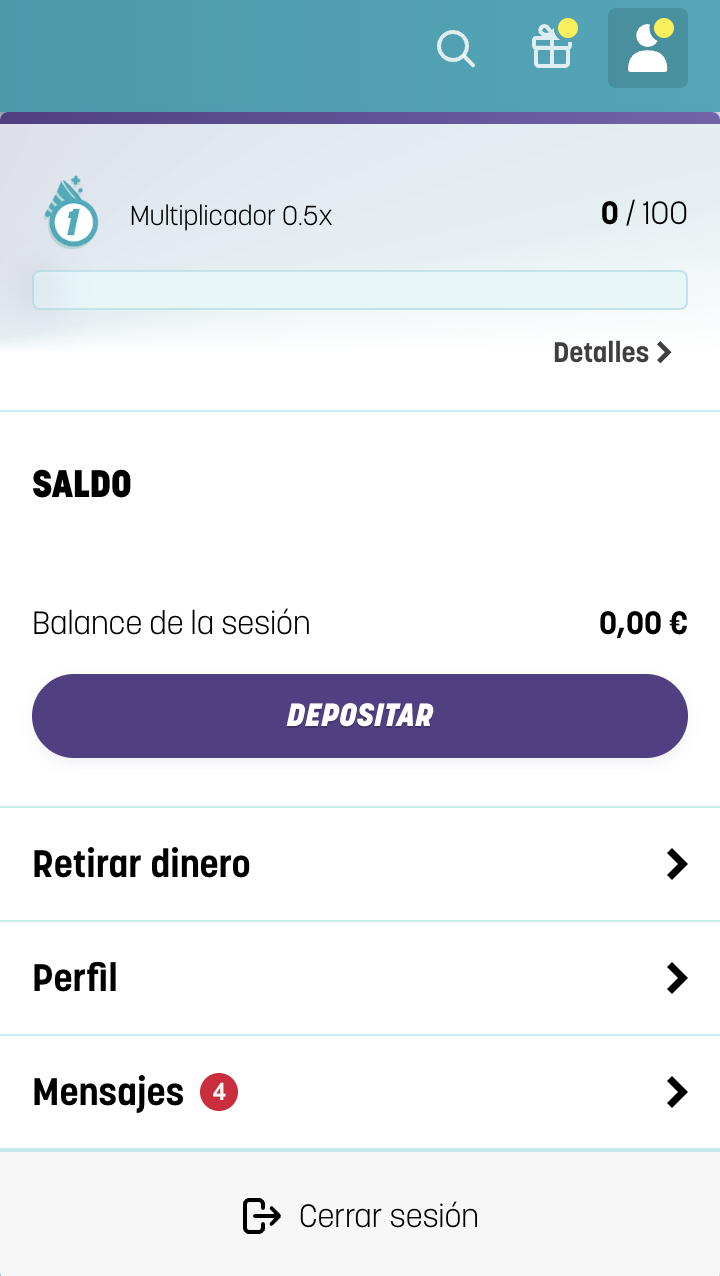The image size is (720, 1276).
Task: Open Retirar dinero
Action: (360, 864)
